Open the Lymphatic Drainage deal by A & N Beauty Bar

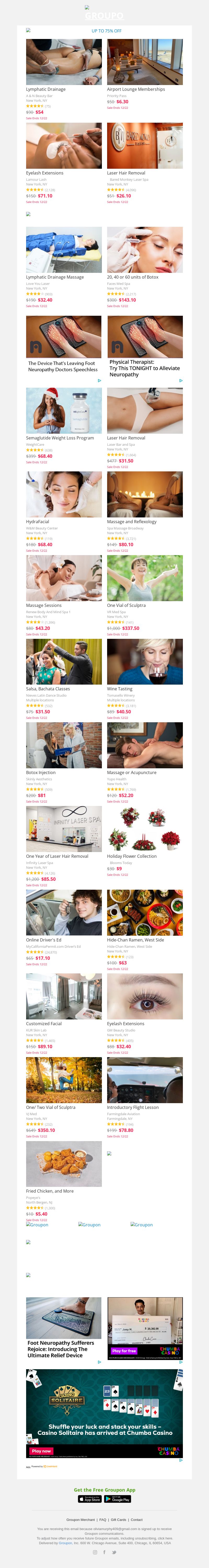coord(63,62)
